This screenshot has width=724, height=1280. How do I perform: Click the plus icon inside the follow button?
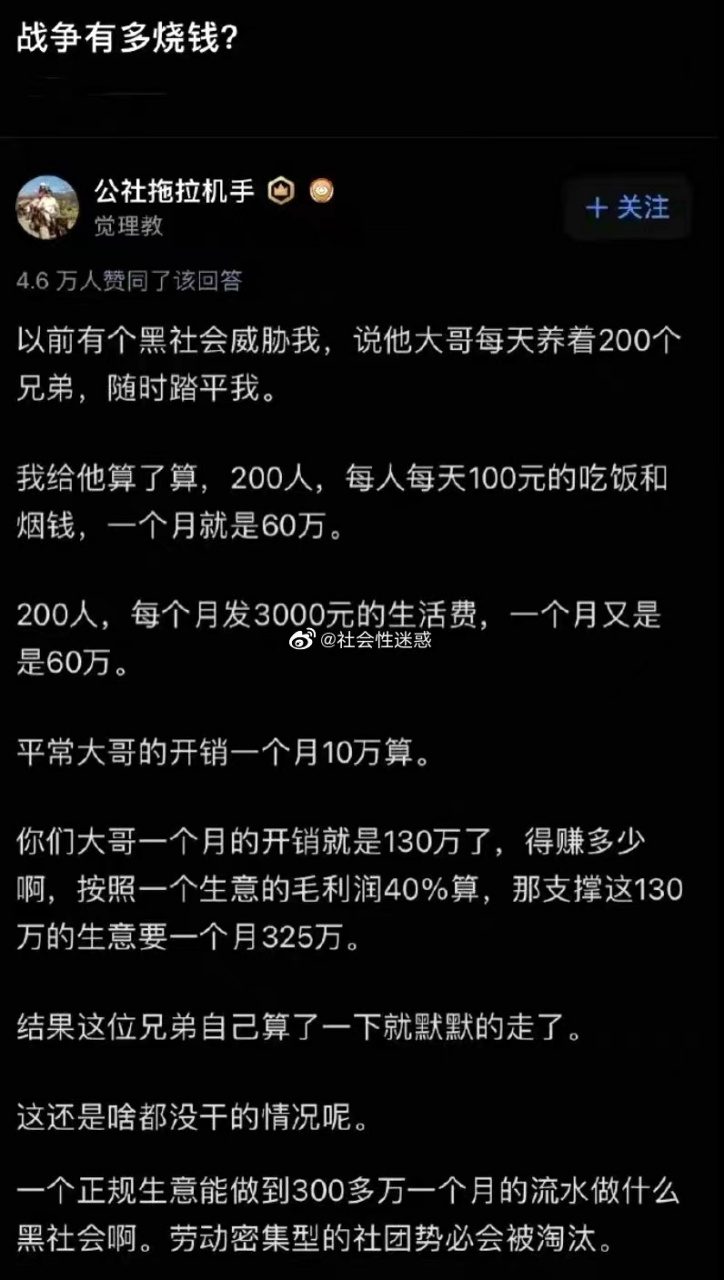(x=597, y=209)
